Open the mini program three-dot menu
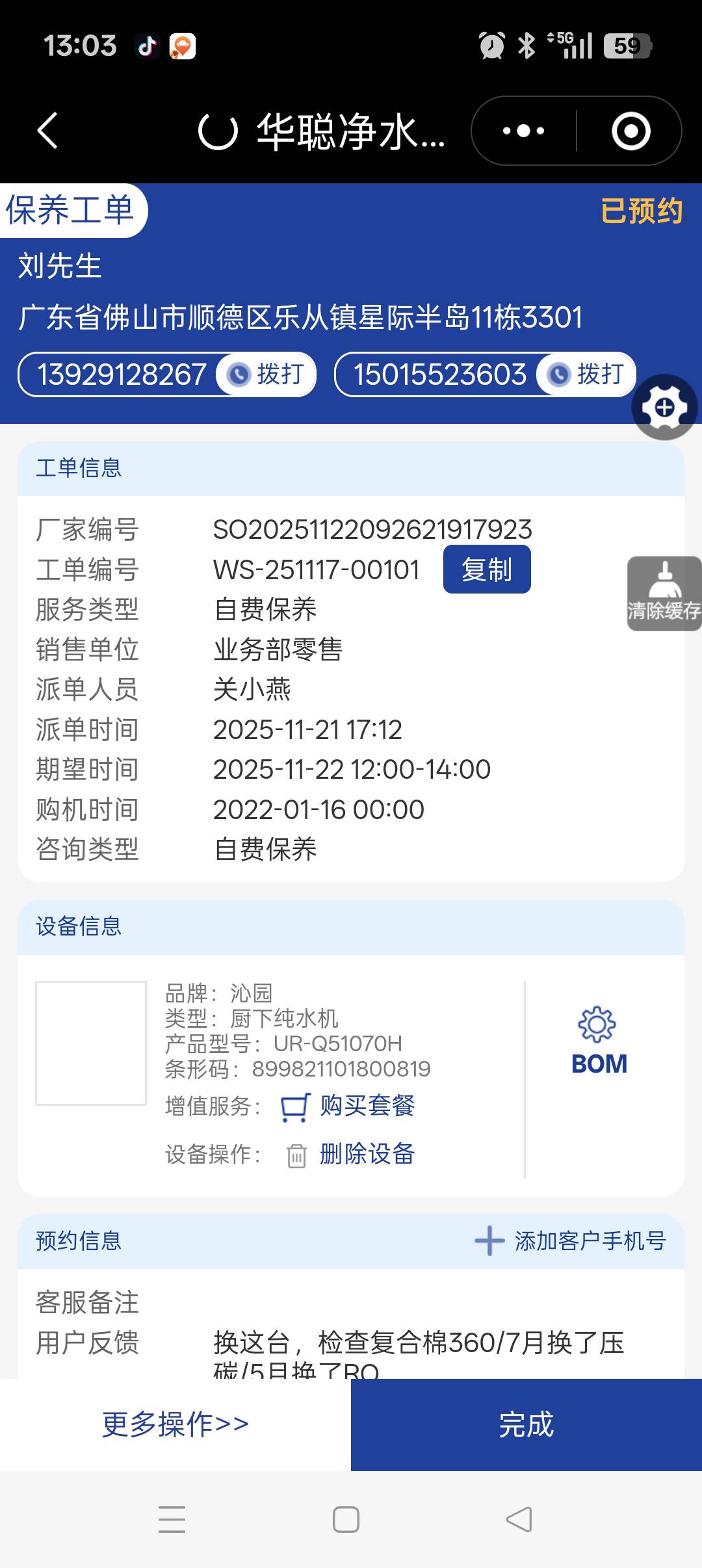The height and width of the screenshot is (1568, 702). (524, 131)
